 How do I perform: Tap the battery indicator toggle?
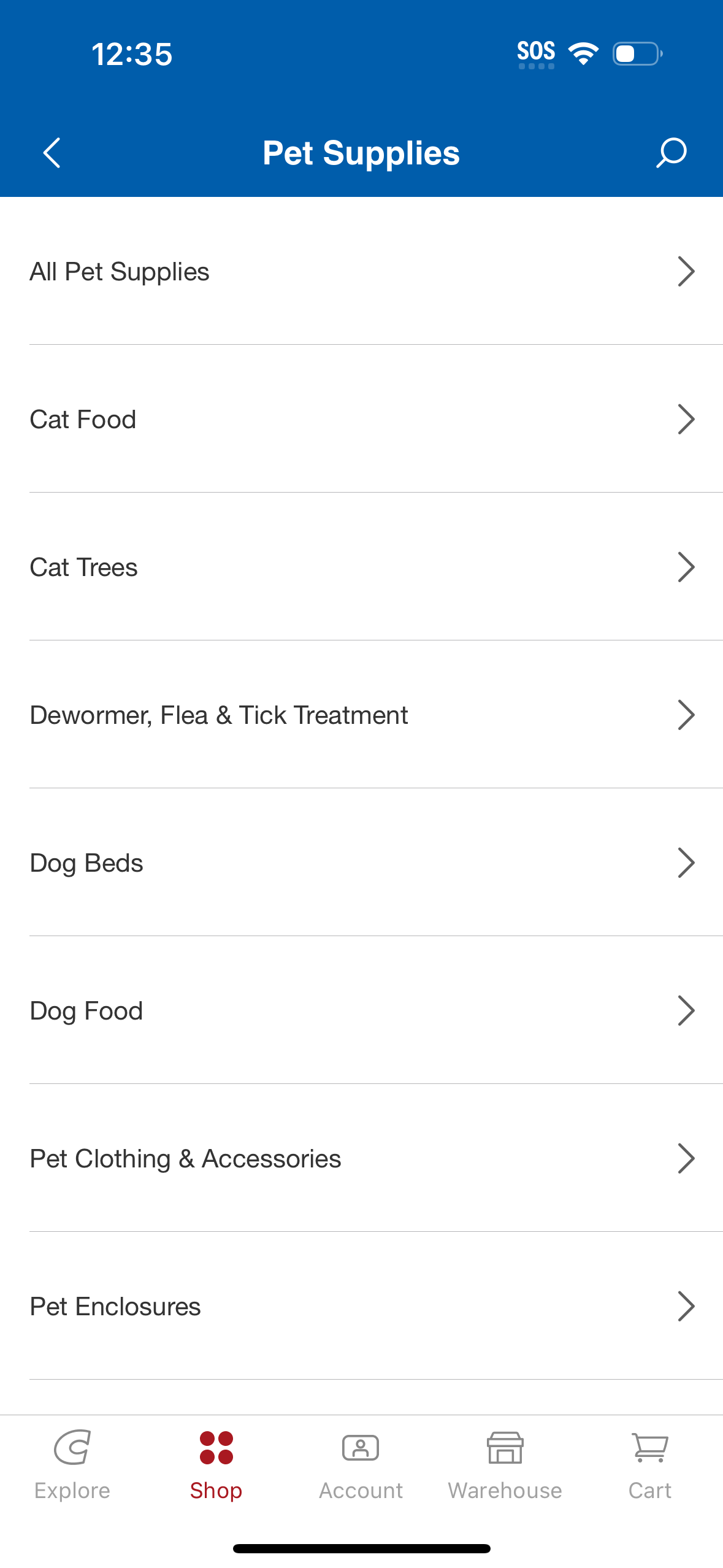tap(636, 54)
